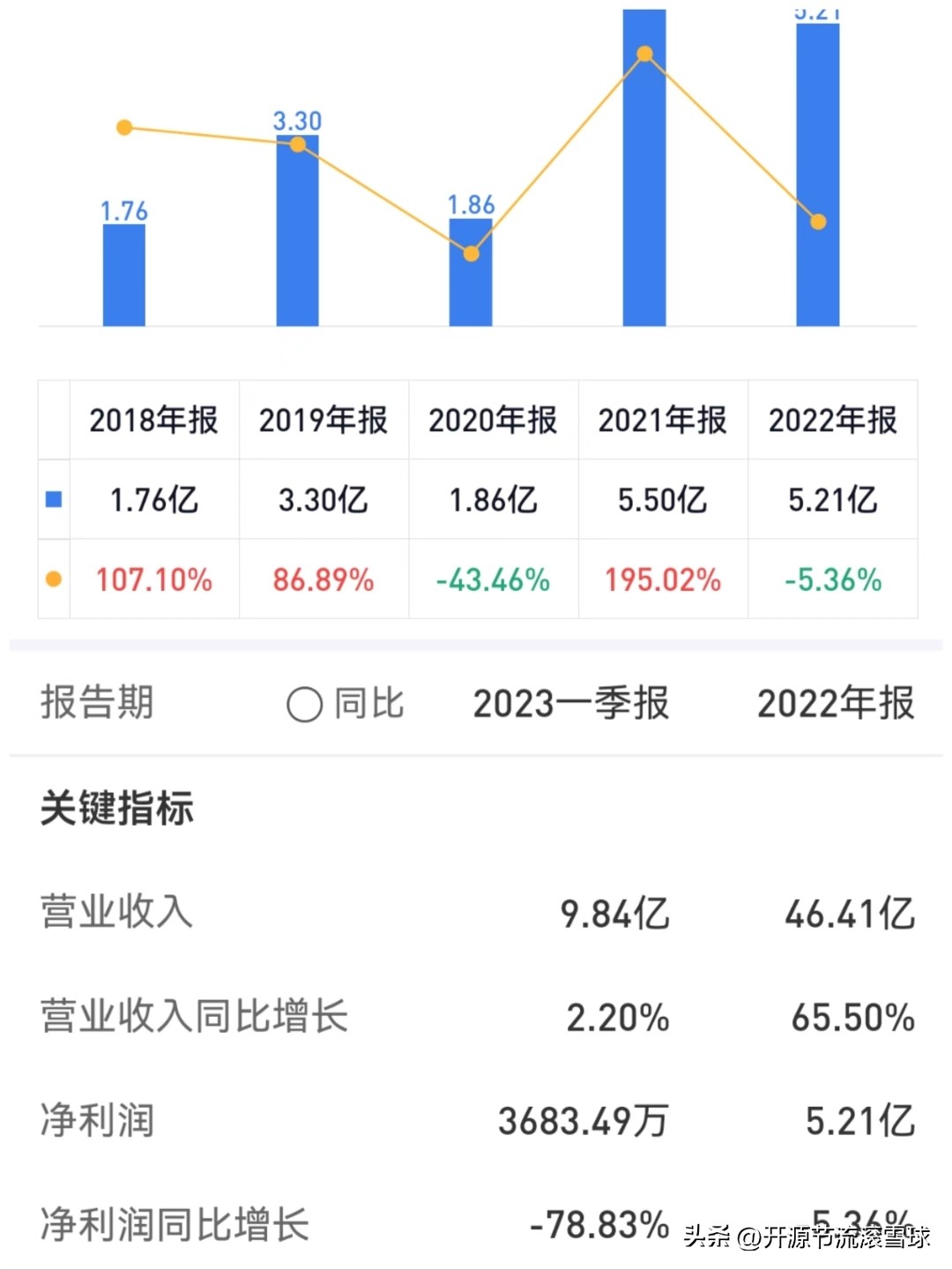
Task: Open the 2022年报 report period selector
Action: pos(835,703)
